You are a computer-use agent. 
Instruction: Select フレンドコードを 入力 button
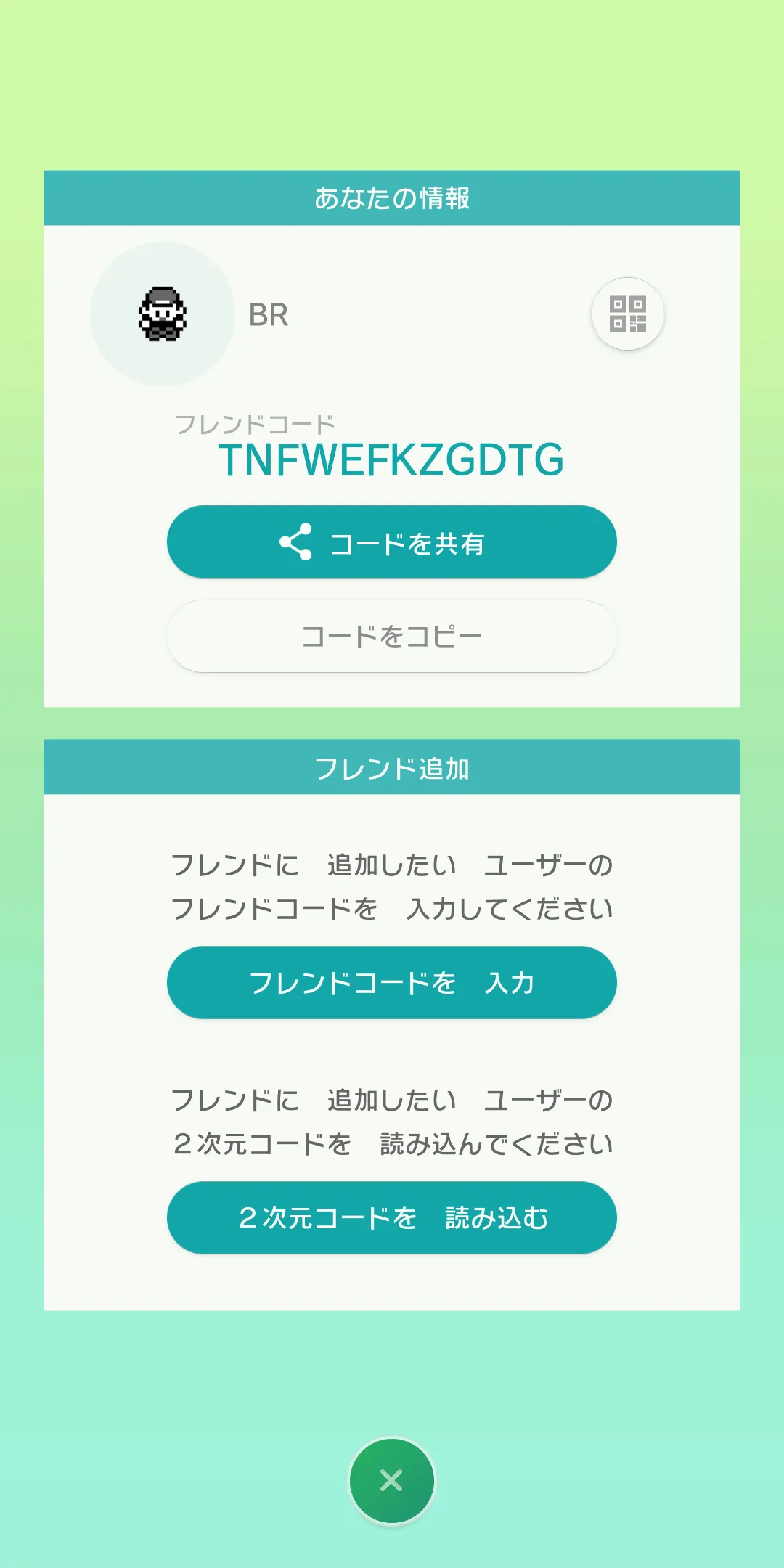[x=392, y=982]
